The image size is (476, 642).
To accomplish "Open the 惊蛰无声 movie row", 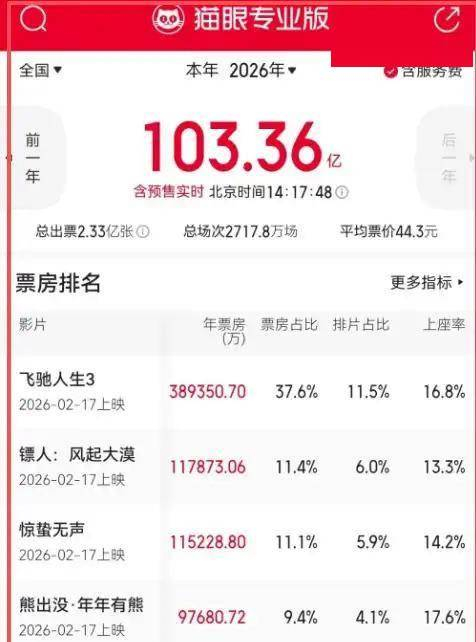I will point(241,542).
